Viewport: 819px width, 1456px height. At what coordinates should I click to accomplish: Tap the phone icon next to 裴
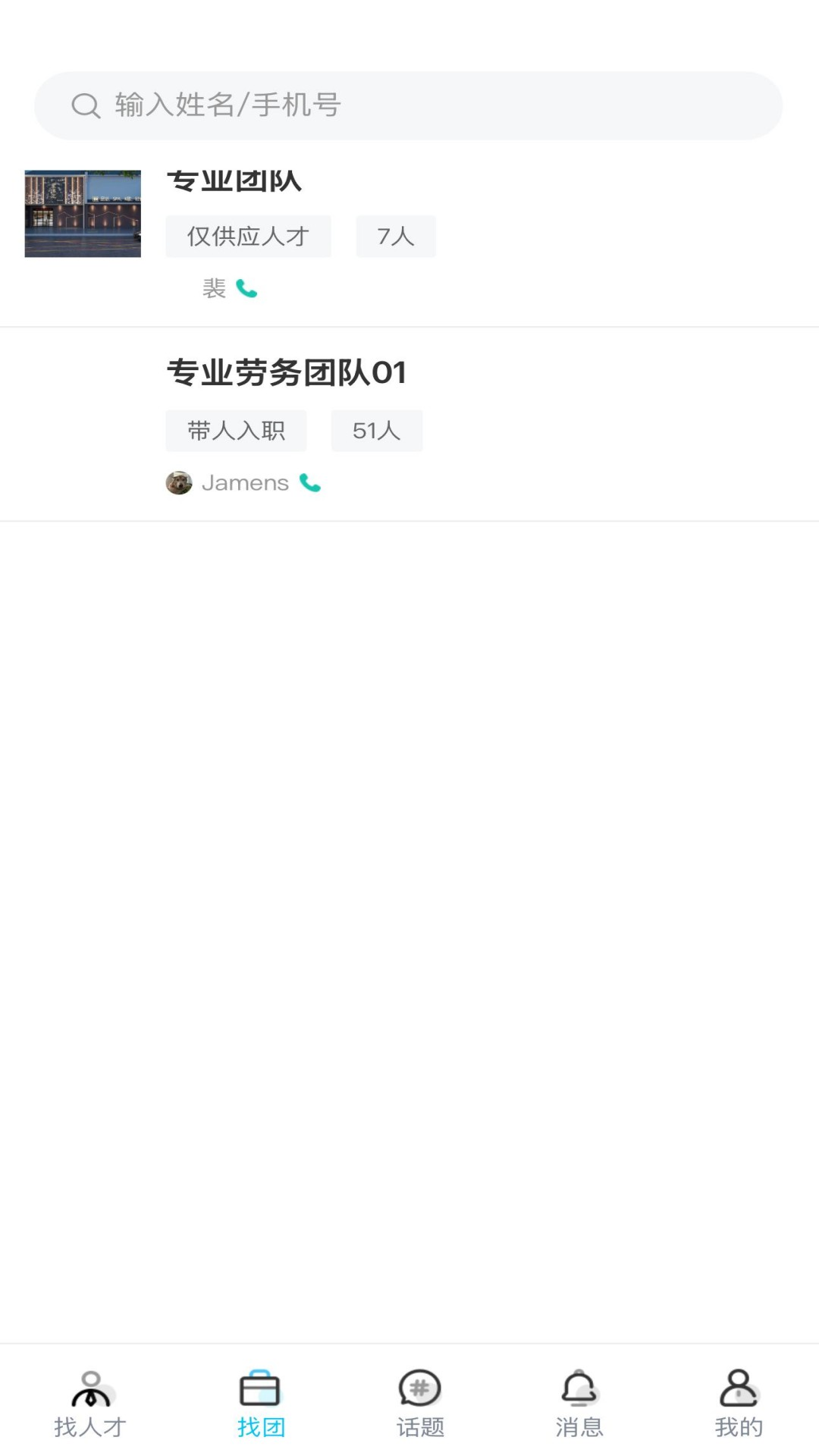pyautogui.click(x=246, y=289)
